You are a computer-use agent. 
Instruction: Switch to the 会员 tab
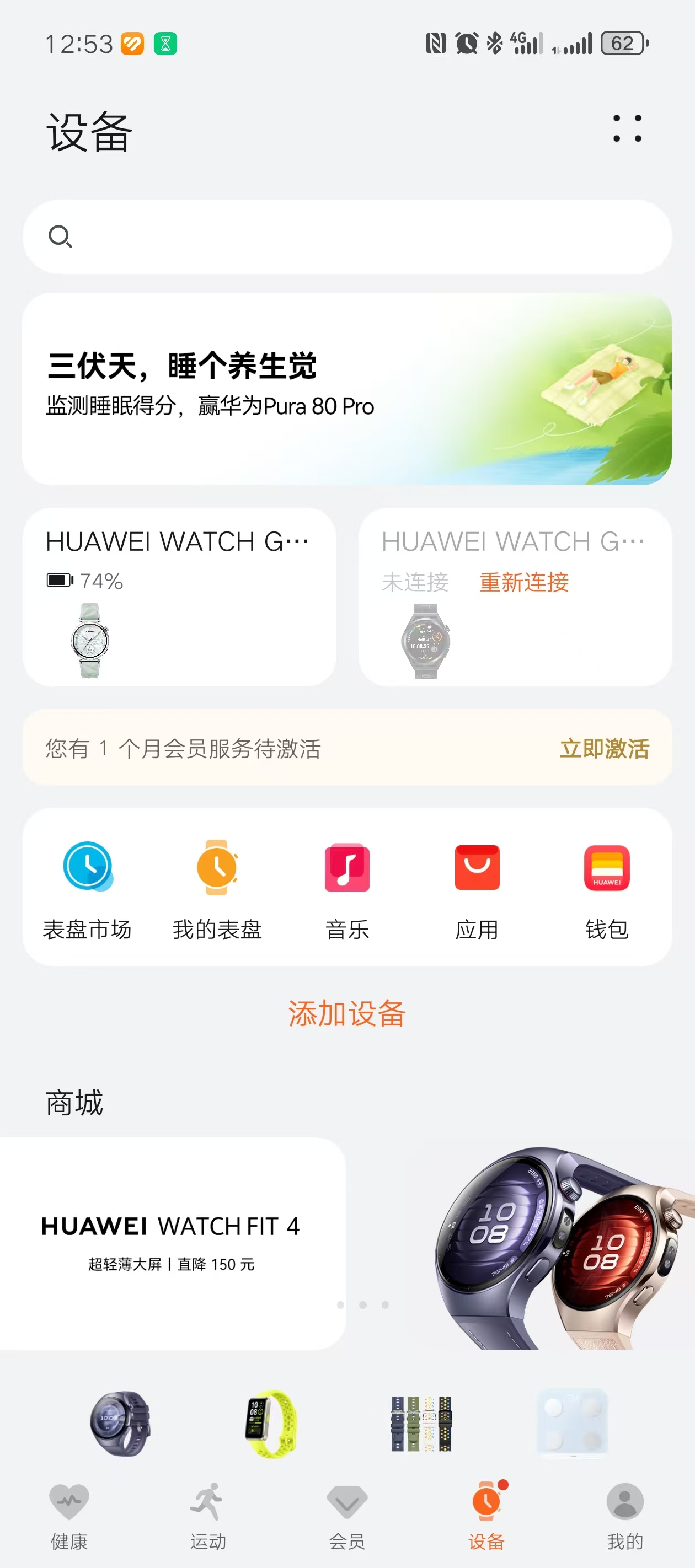coord(347,1516)
